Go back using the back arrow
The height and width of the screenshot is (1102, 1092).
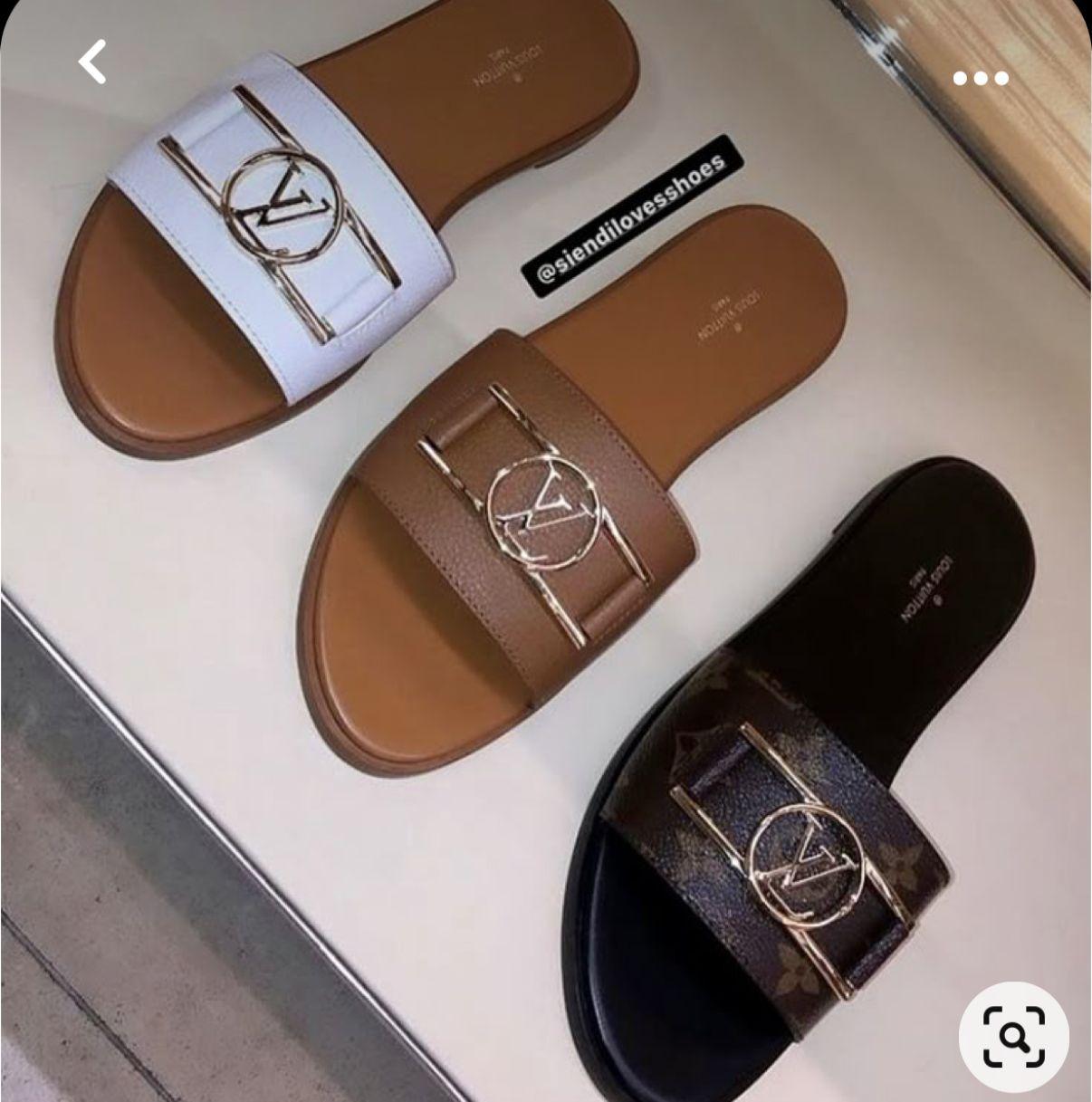[x=92, y=62]
